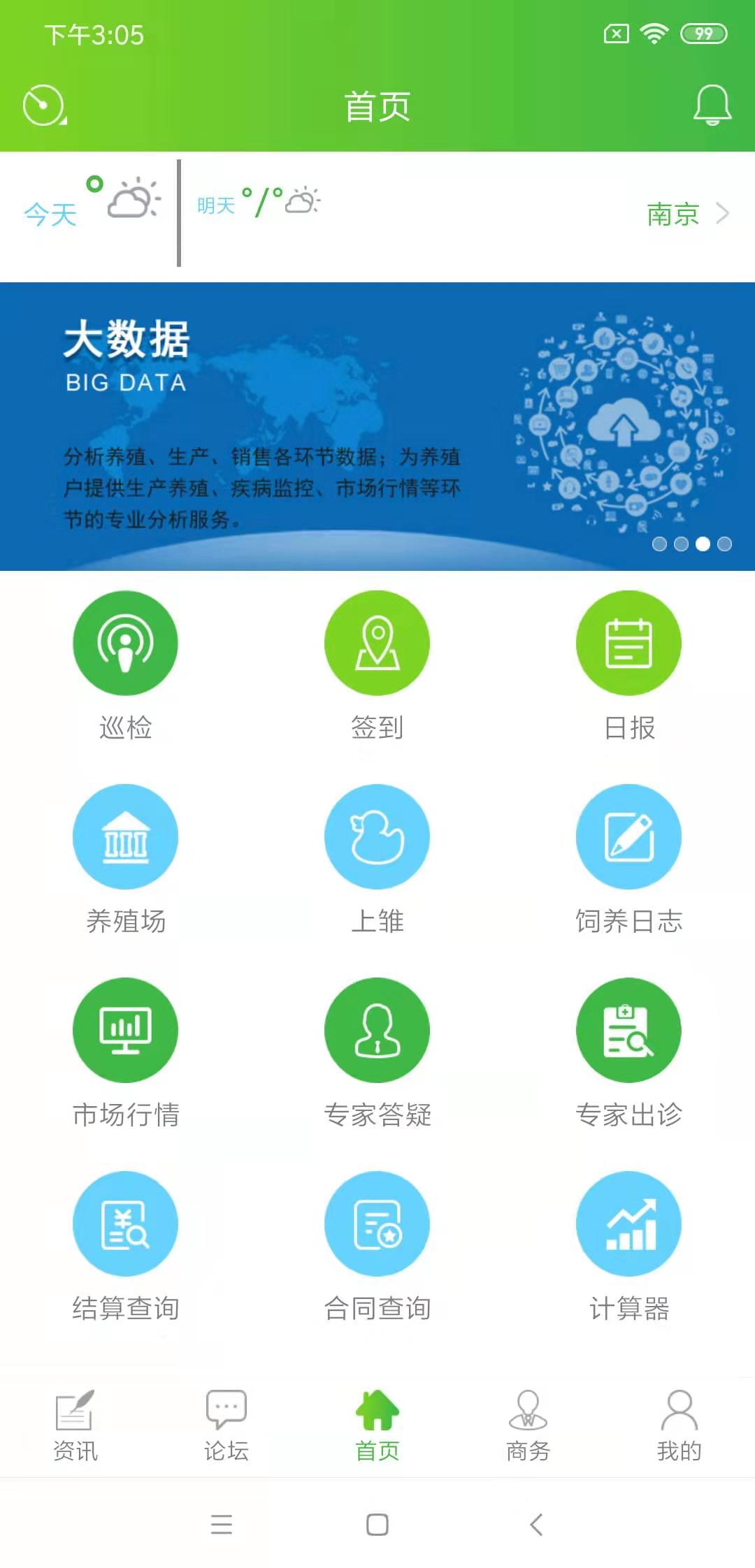Tap the gauge icon in the header
755x1568 pixels.
tap(44, 106)
